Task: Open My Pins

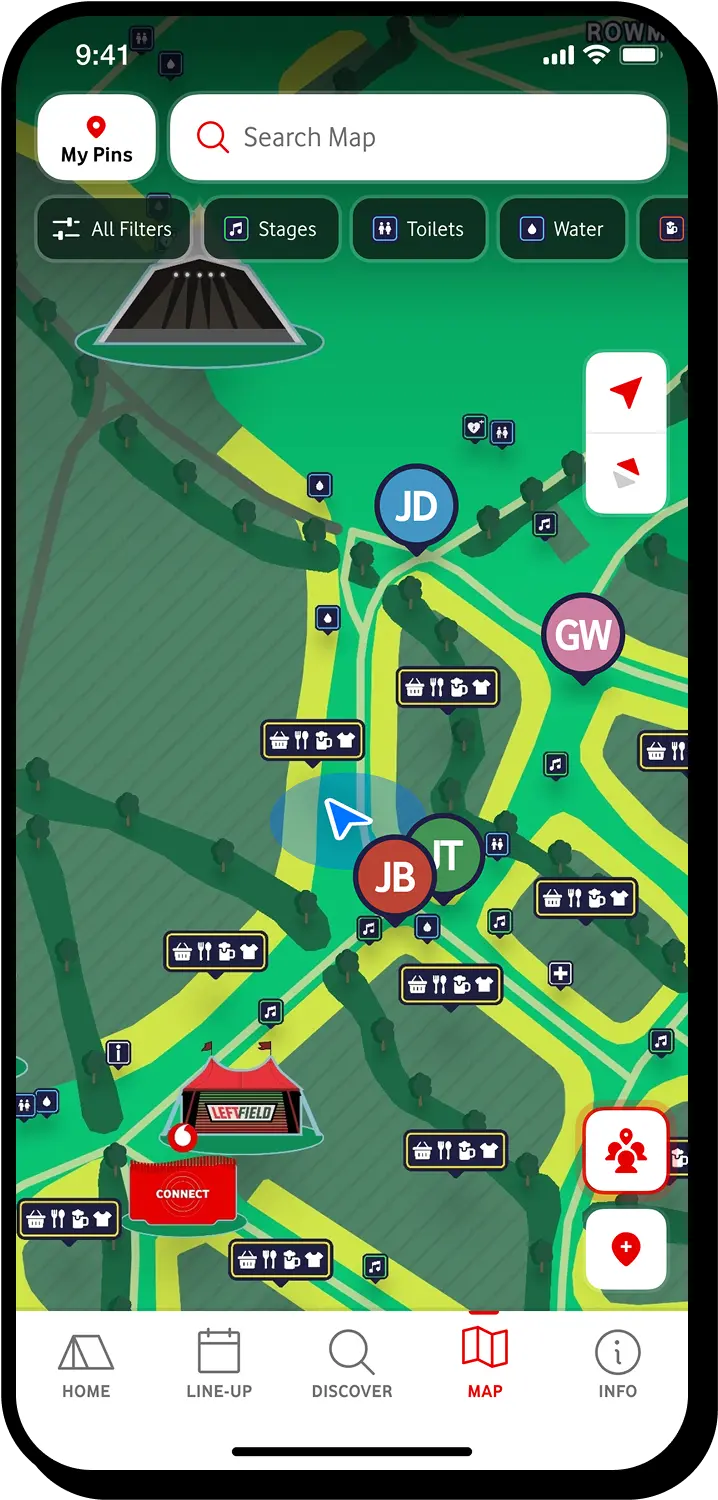Action: point(97,138)
